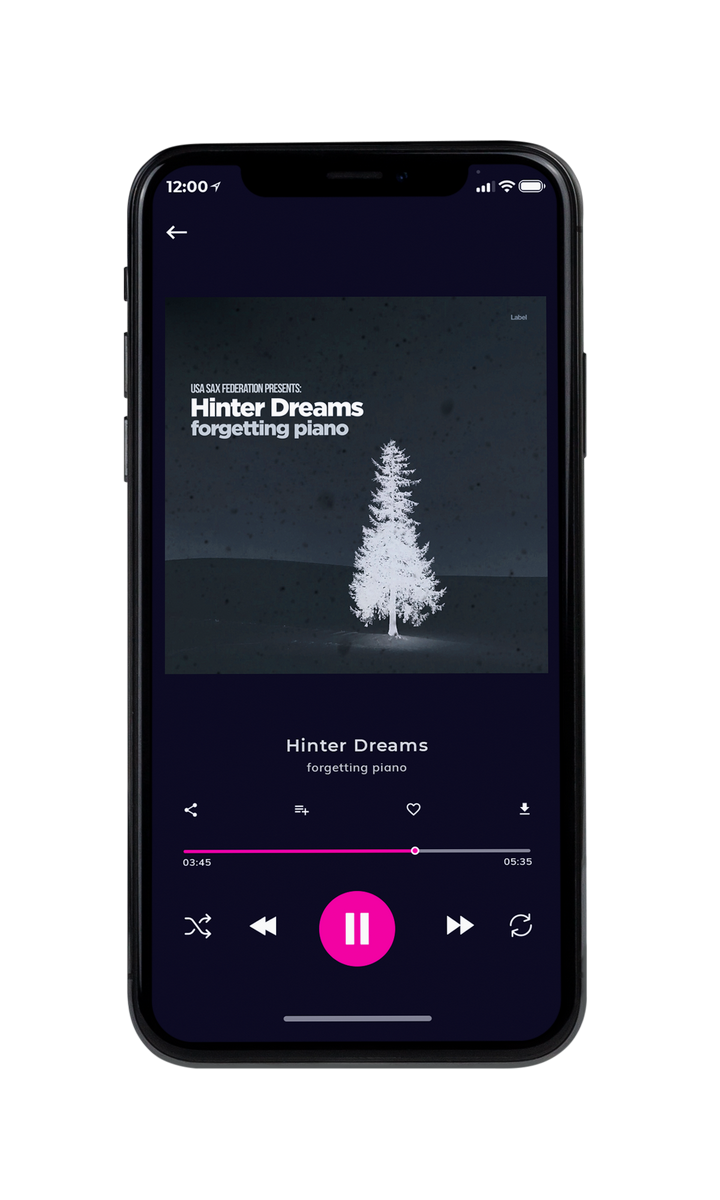Tap the playback progress bar to seek
Viewport: 720px width, 1200px height.
coord(357,851)
